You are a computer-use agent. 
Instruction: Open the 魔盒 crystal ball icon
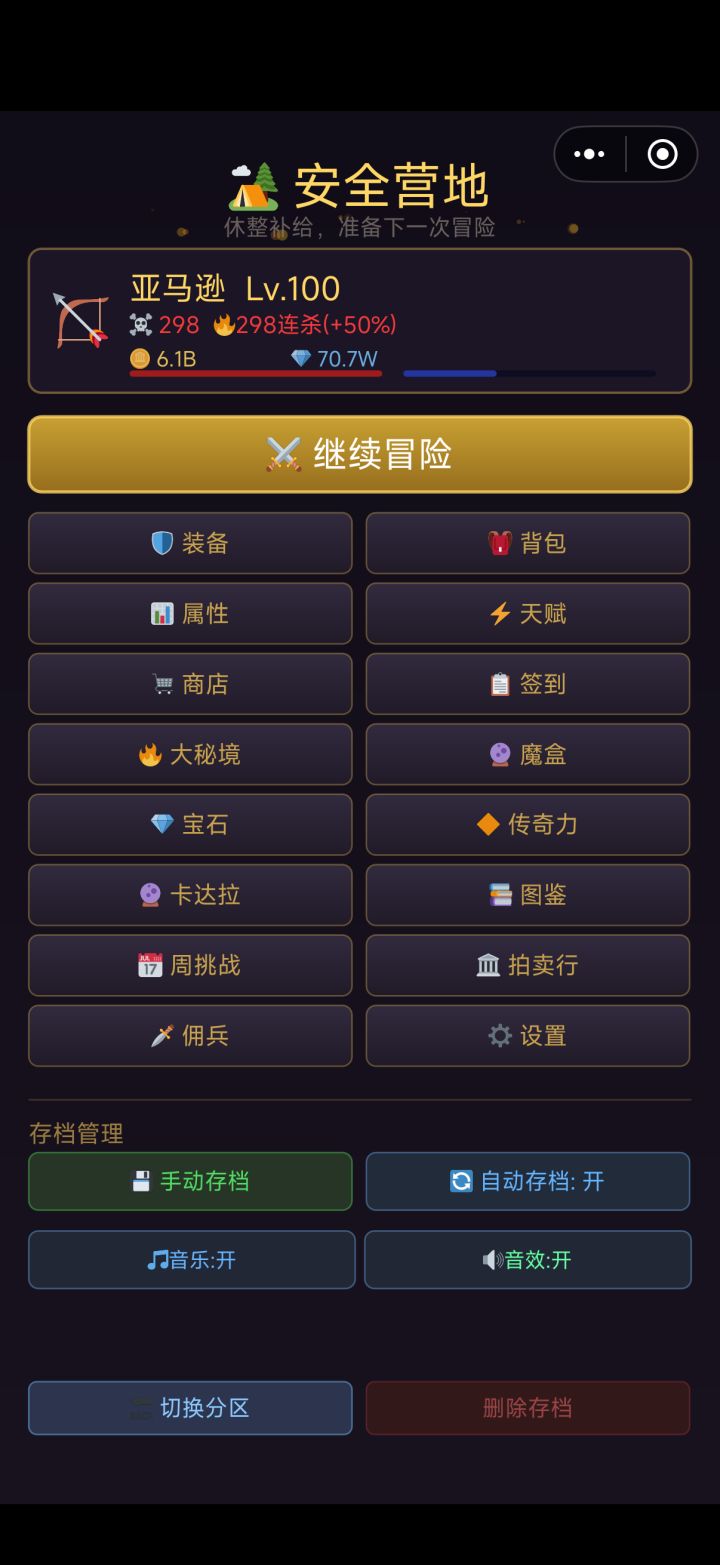(x=502, y=755)
